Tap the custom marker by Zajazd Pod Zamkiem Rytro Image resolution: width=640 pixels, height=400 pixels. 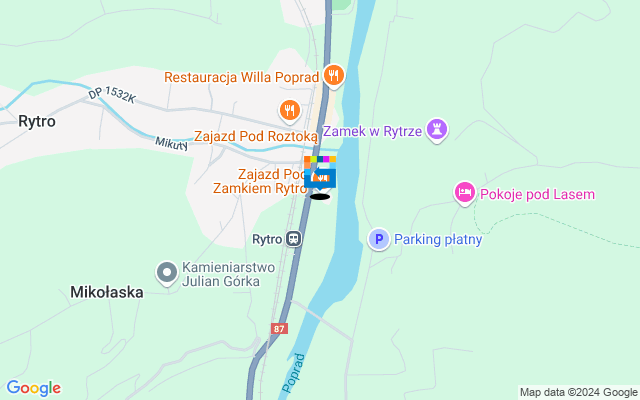pyautogui.click(x=320, y=176)
